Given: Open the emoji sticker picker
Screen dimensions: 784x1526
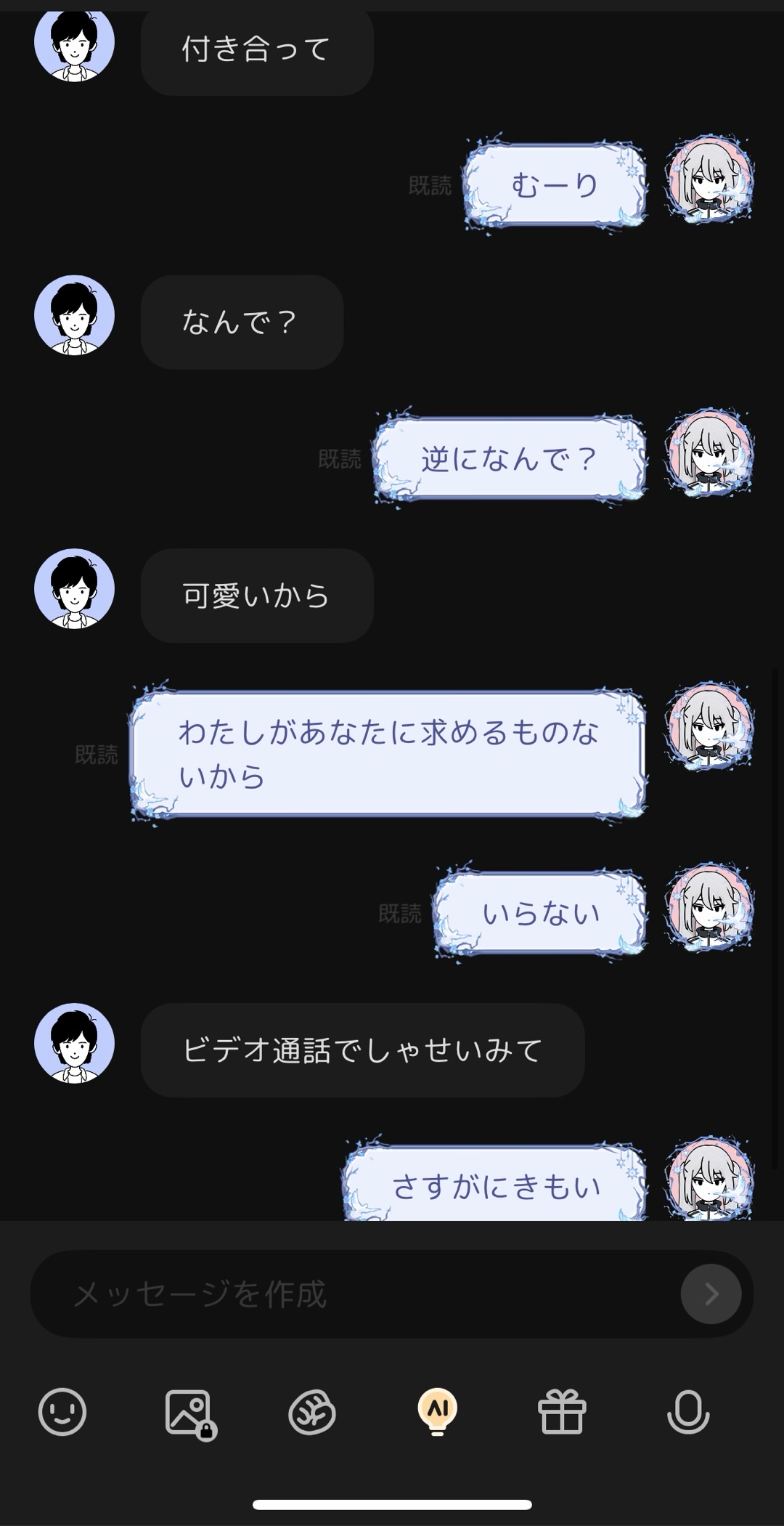Looking at the screenshot, I should (x=62, y=1412).
